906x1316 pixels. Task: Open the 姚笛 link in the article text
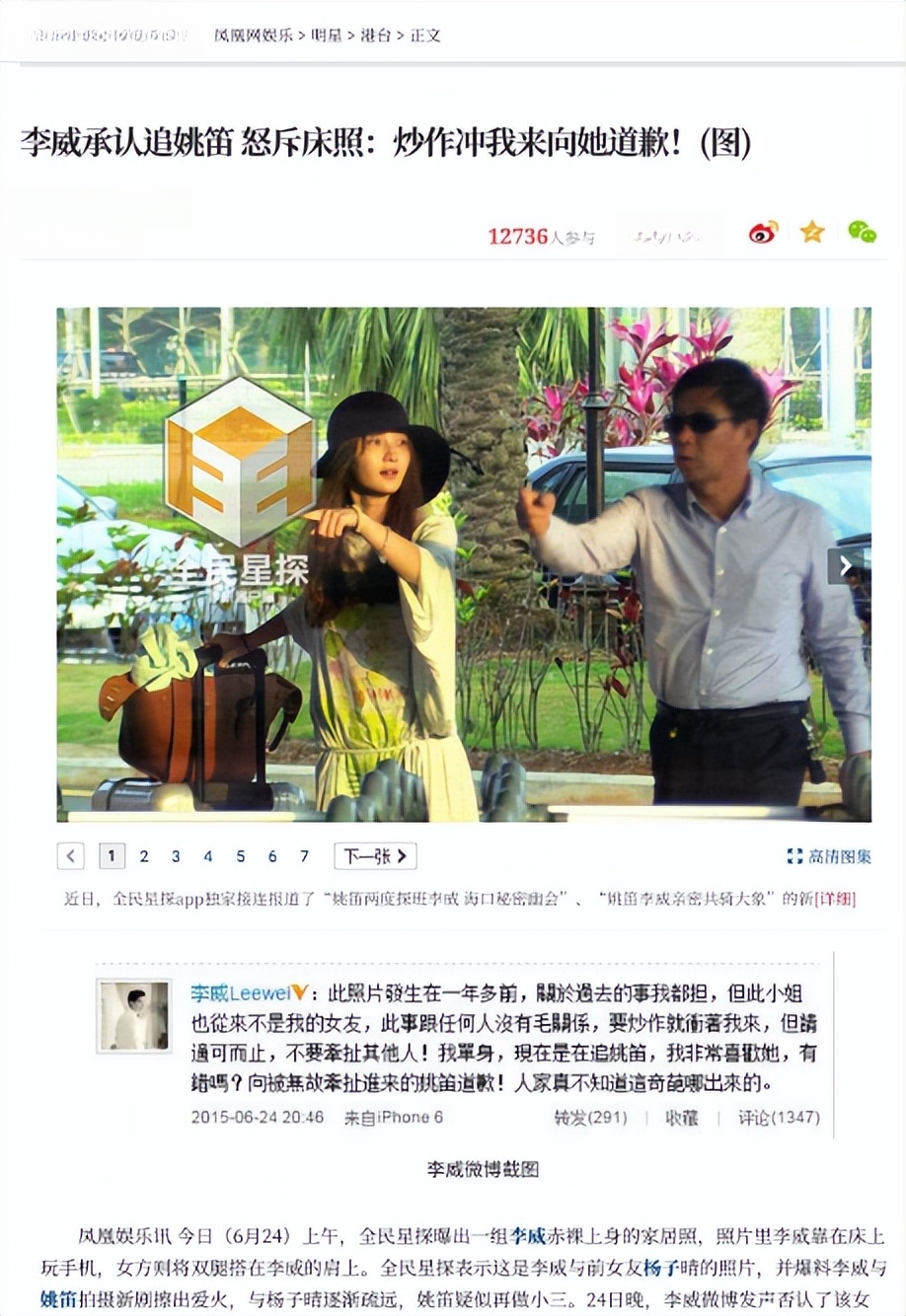point(57,1299)
